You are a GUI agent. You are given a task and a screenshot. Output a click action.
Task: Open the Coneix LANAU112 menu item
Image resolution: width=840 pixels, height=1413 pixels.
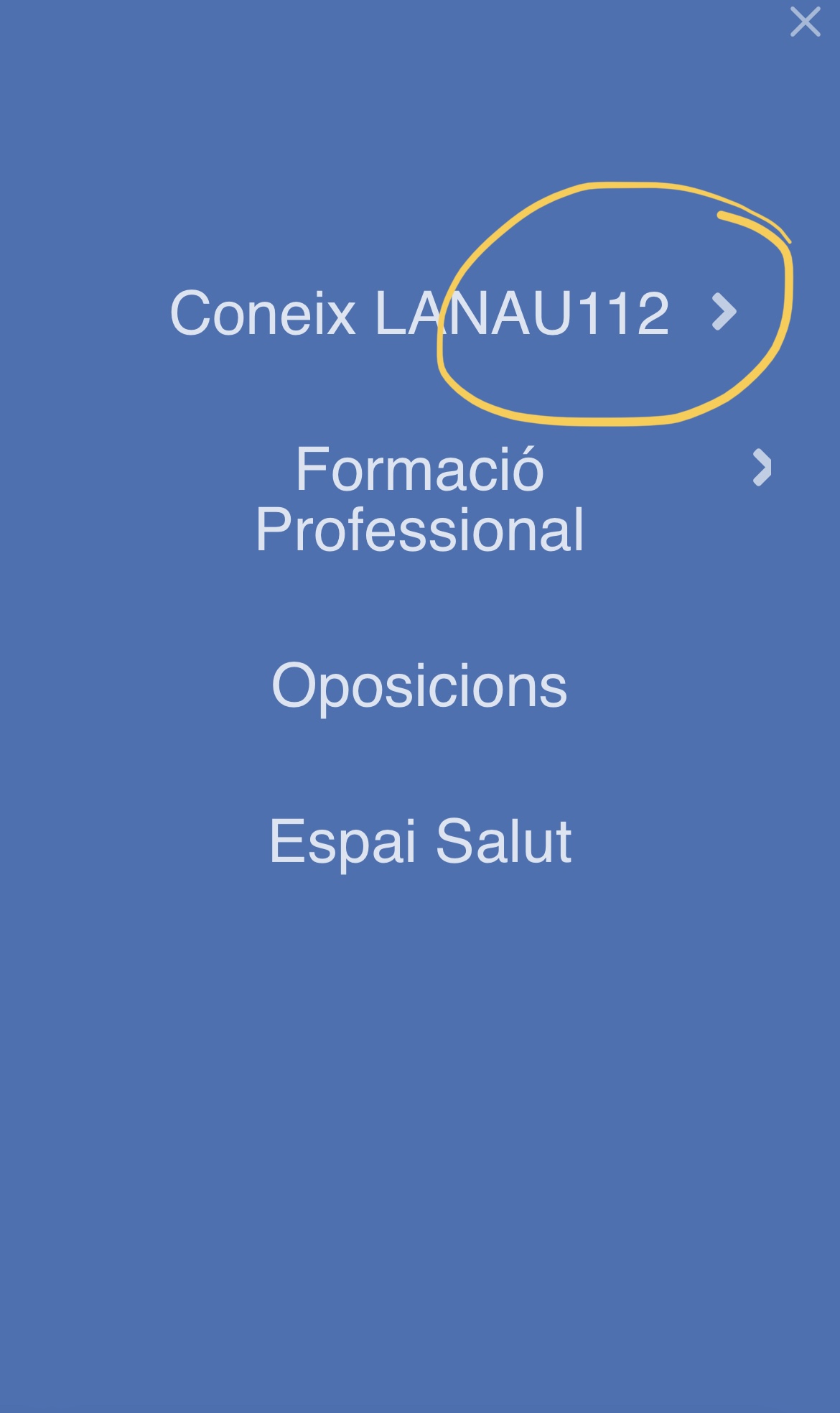[x=419, y=313]
